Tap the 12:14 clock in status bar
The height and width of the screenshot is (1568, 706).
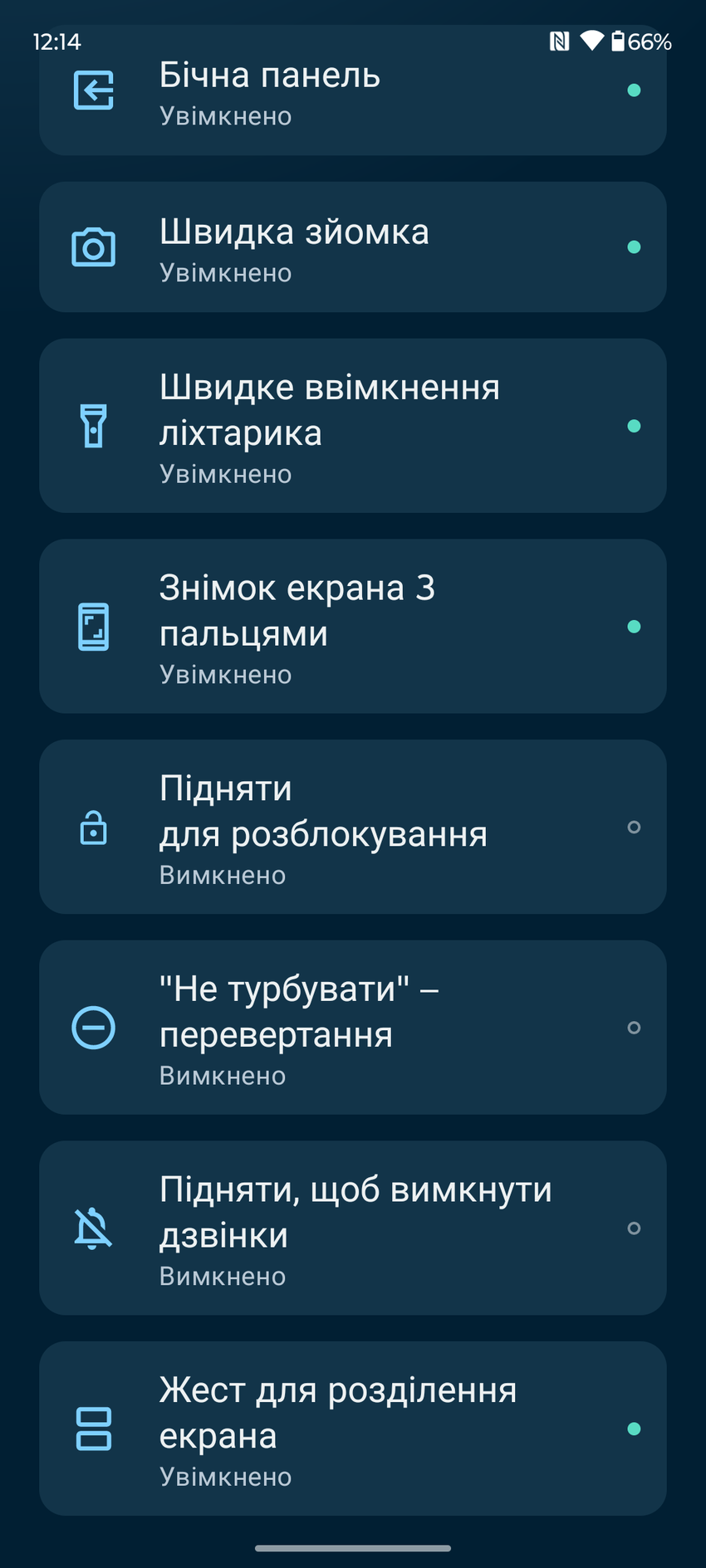(57, 41)
